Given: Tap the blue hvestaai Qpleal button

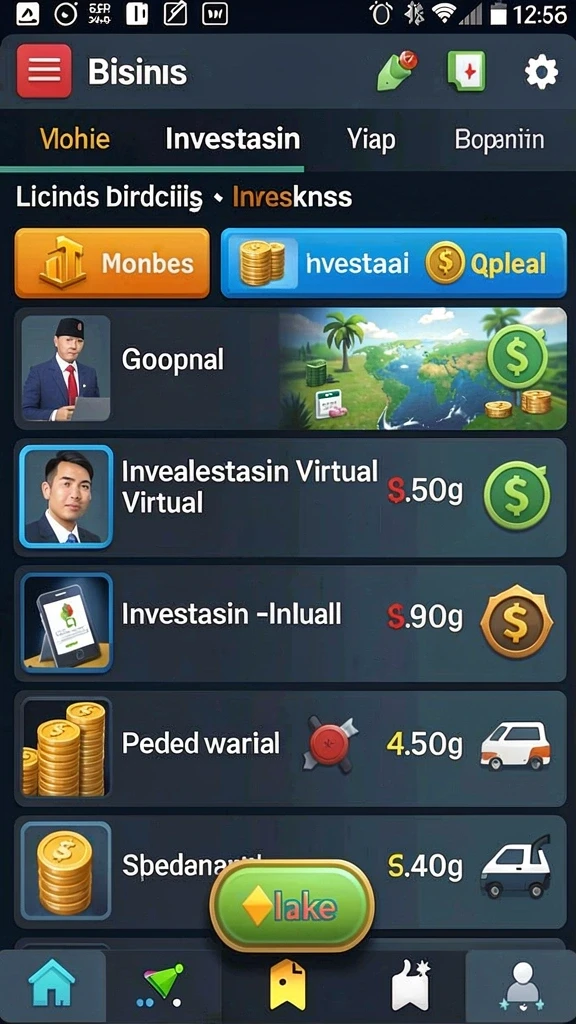Looking at the screenshot, I should click(x=394, y=263).
